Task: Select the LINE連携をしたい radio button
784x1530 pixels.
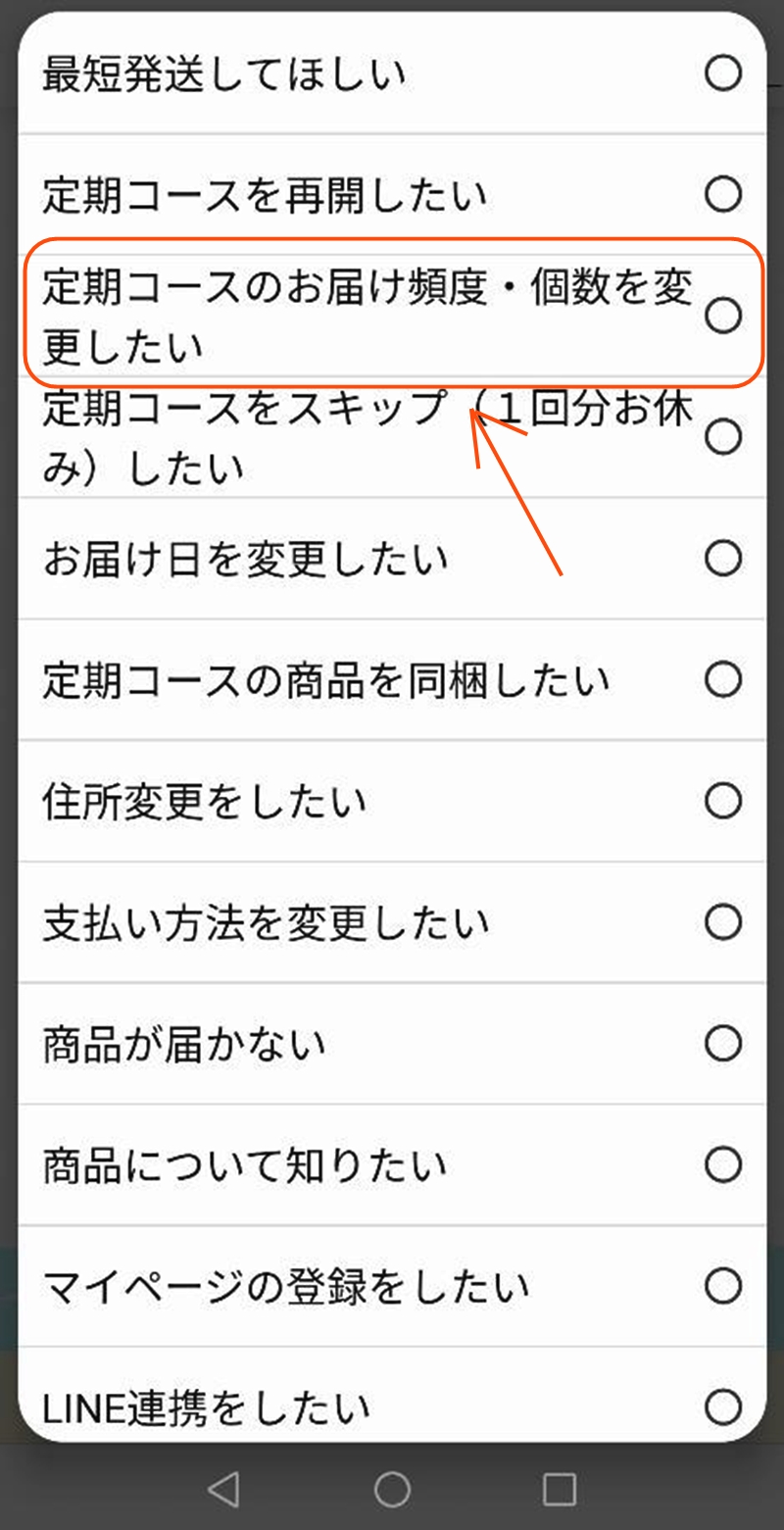Action: (x=723, y=1406)
